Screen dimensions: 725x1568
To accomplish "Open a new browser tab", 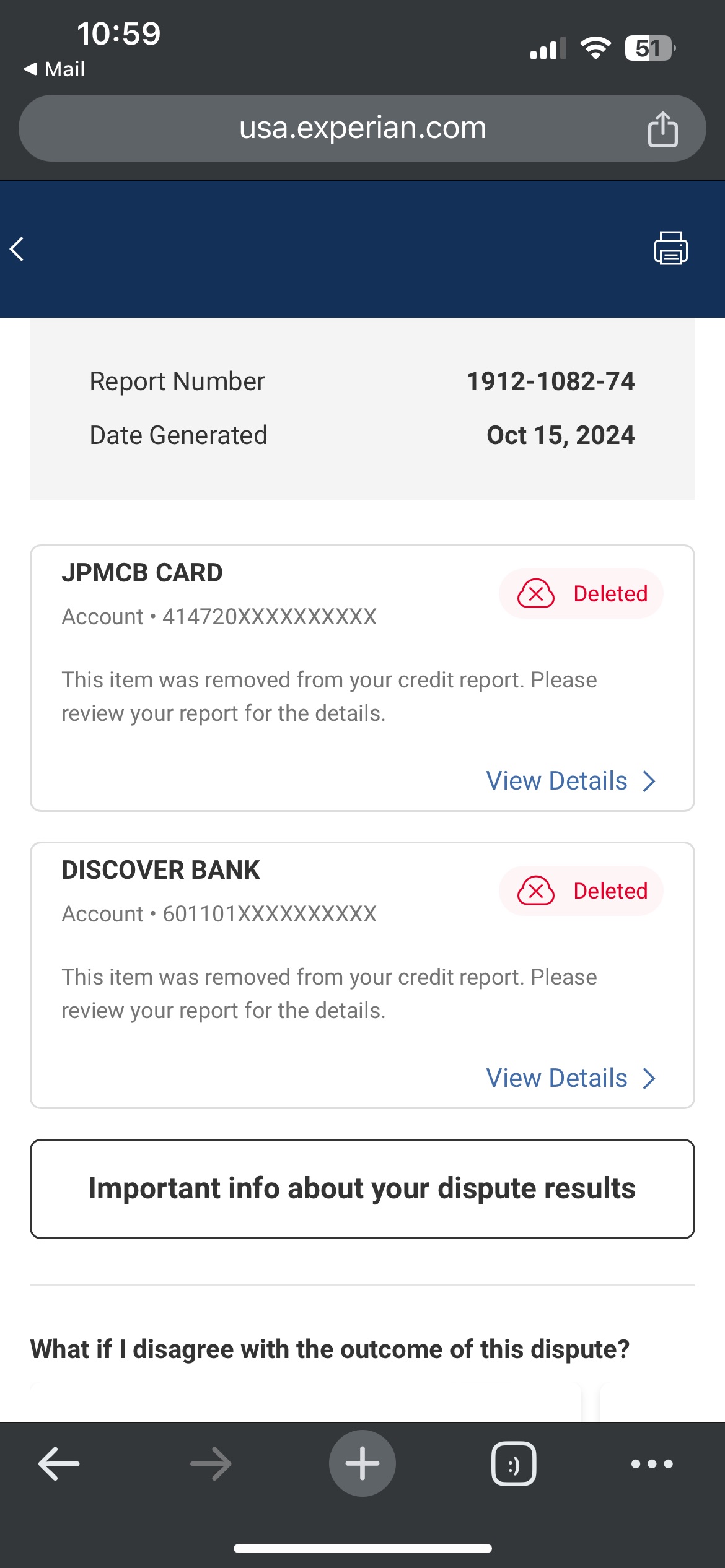I will click(x=362, y=1463).
